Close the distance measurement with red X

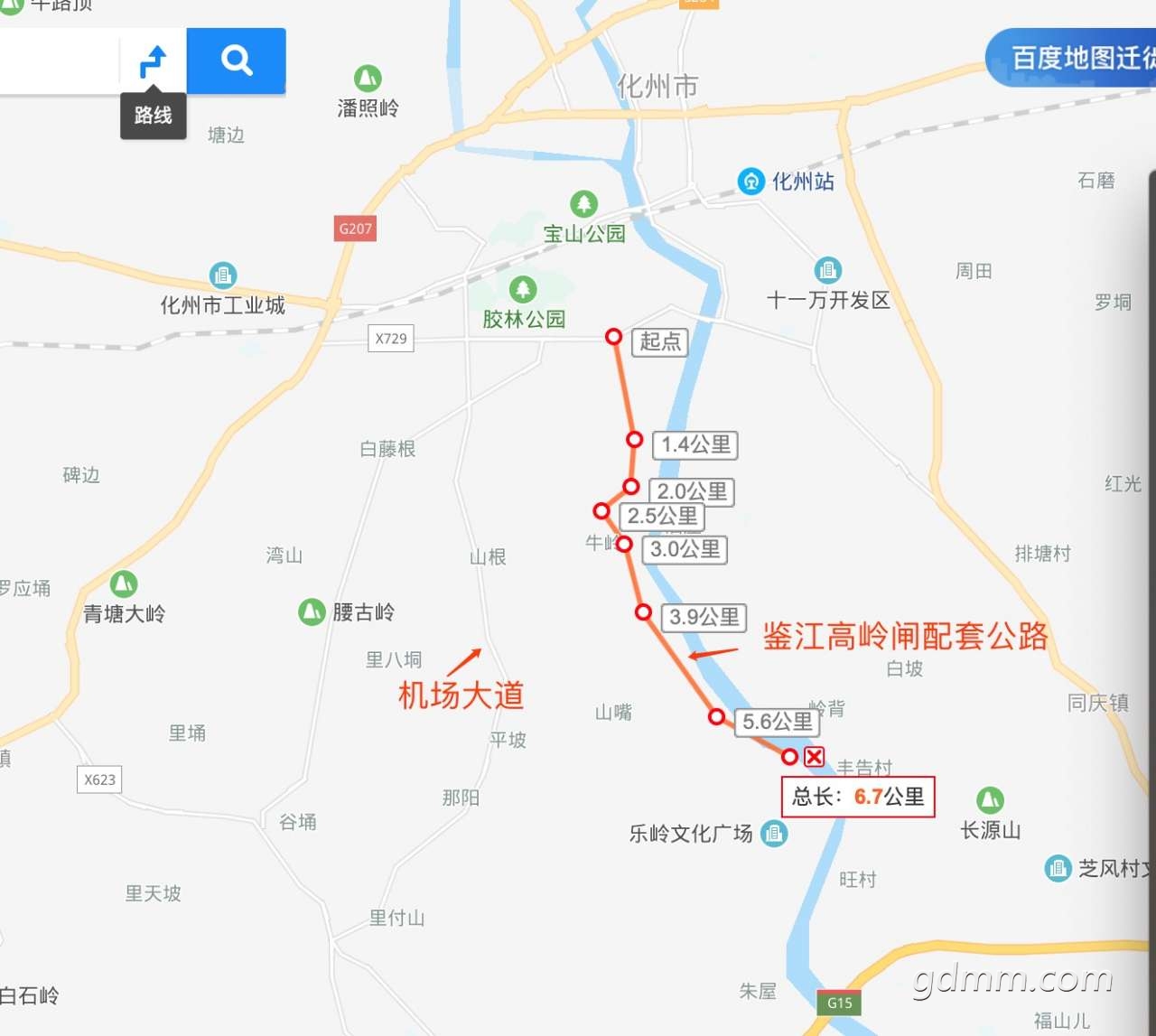click(x=814, y=757)
